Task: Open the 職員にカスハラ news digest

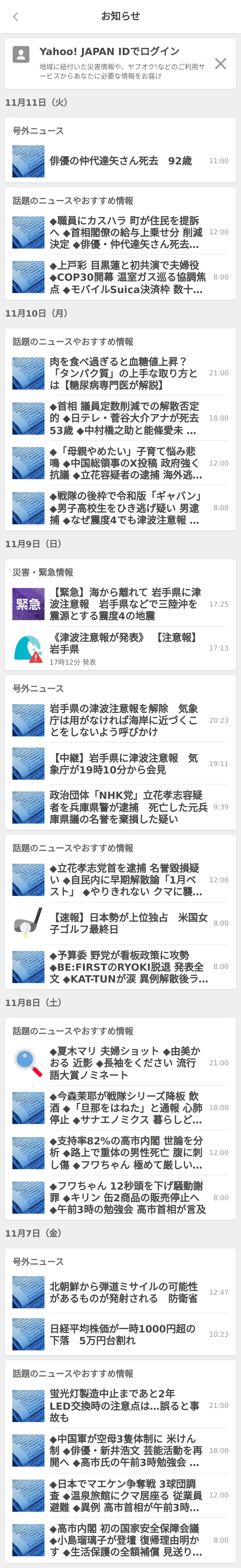Action: (120, 232)
